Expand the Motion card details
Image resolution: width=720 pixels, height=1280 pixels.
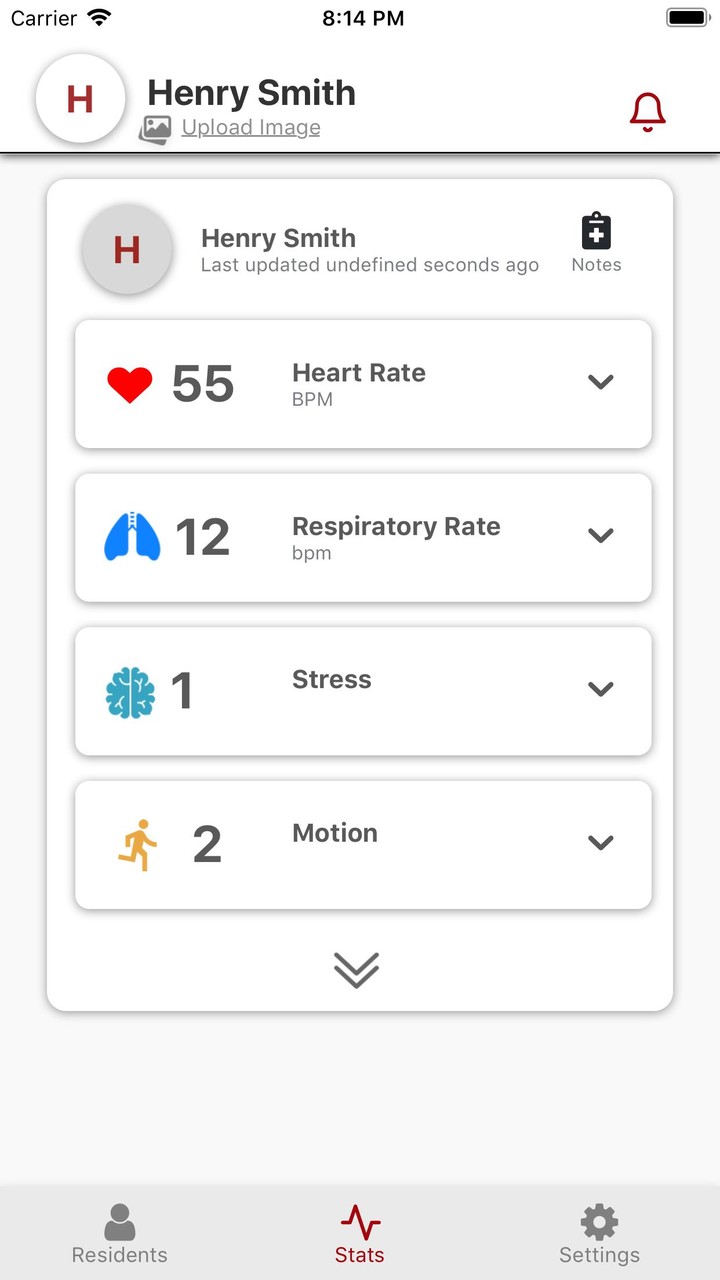(x=601, y=843)
